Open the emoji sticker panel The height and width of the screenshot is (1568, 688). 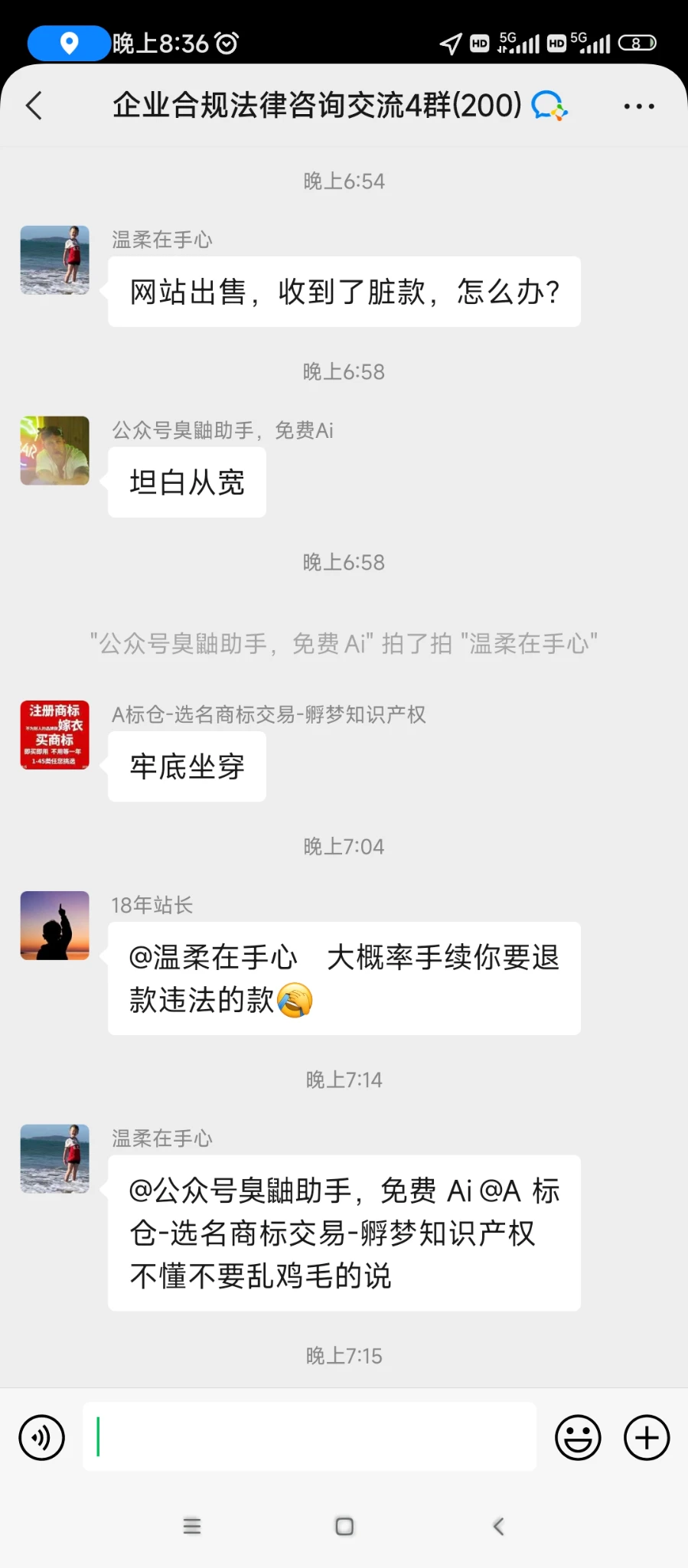click(578, 1437)
